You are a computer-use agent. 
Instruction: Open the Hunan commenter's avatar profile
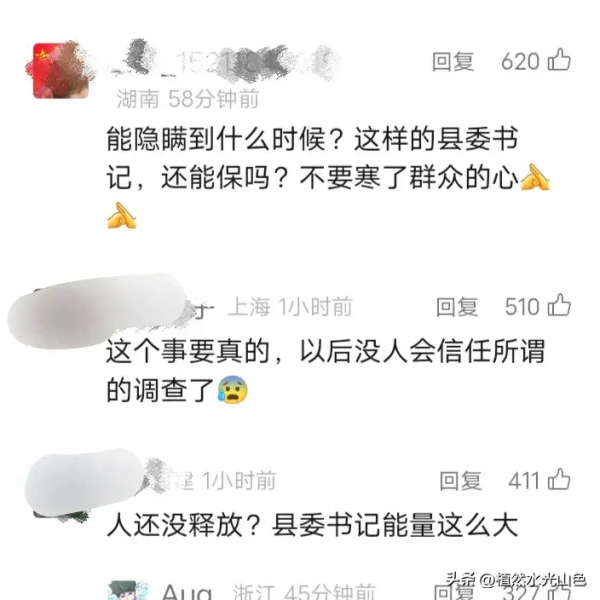coord(61,70)
